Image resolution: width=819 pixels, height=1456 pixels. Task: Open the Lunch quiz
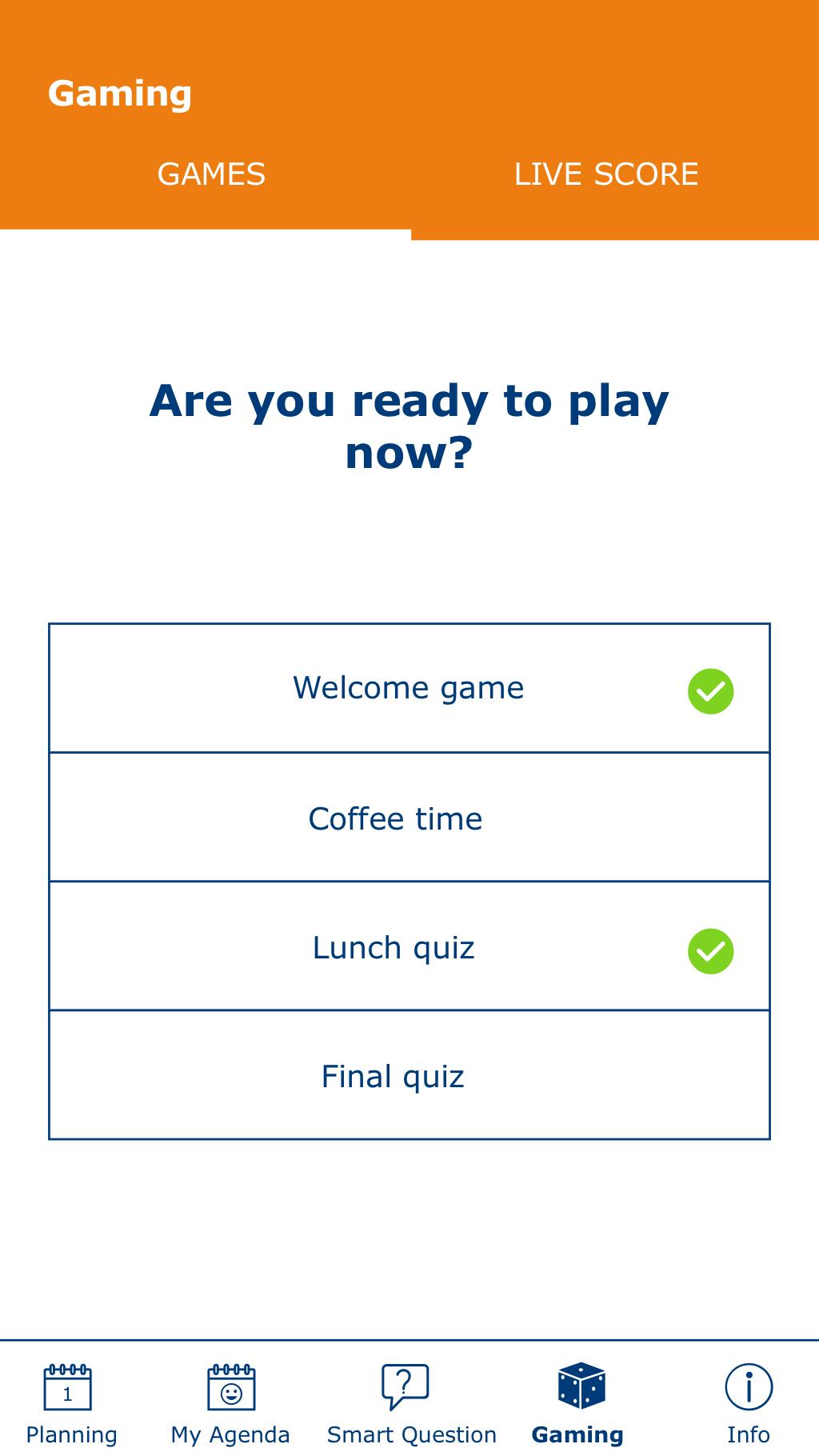coord(409,947)
